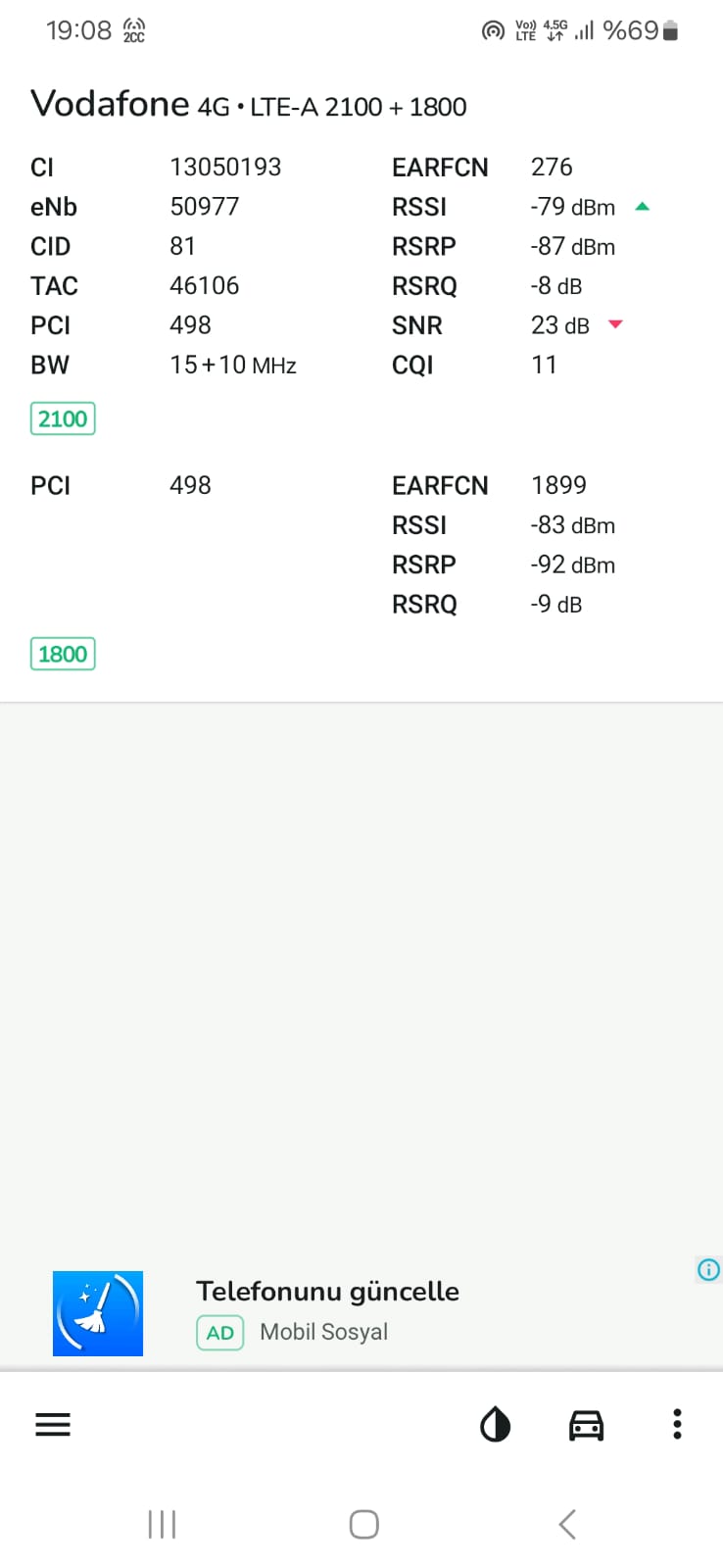Switch to the car drive mode

coord(587,1425)
